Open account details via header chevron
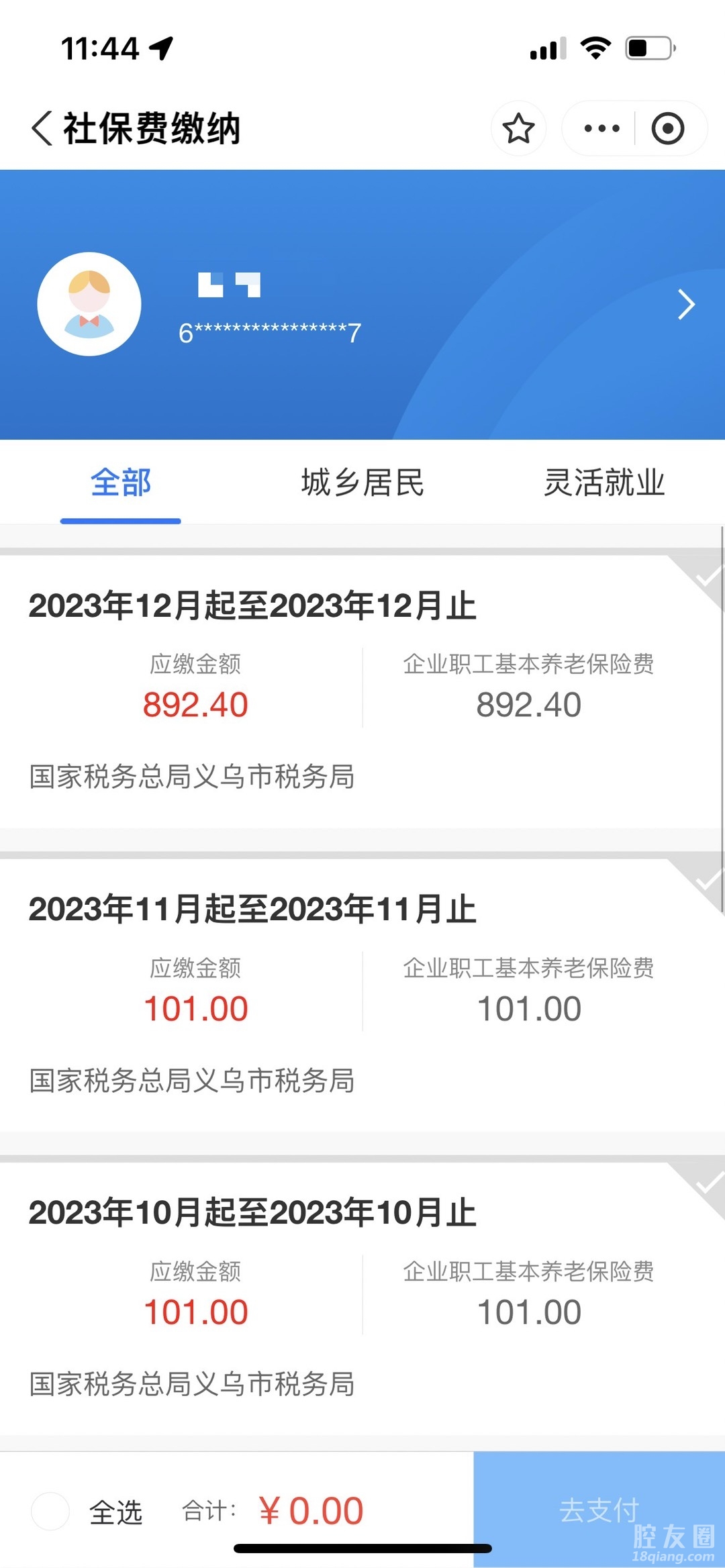 pyautogui.click(x=685, y=305)
